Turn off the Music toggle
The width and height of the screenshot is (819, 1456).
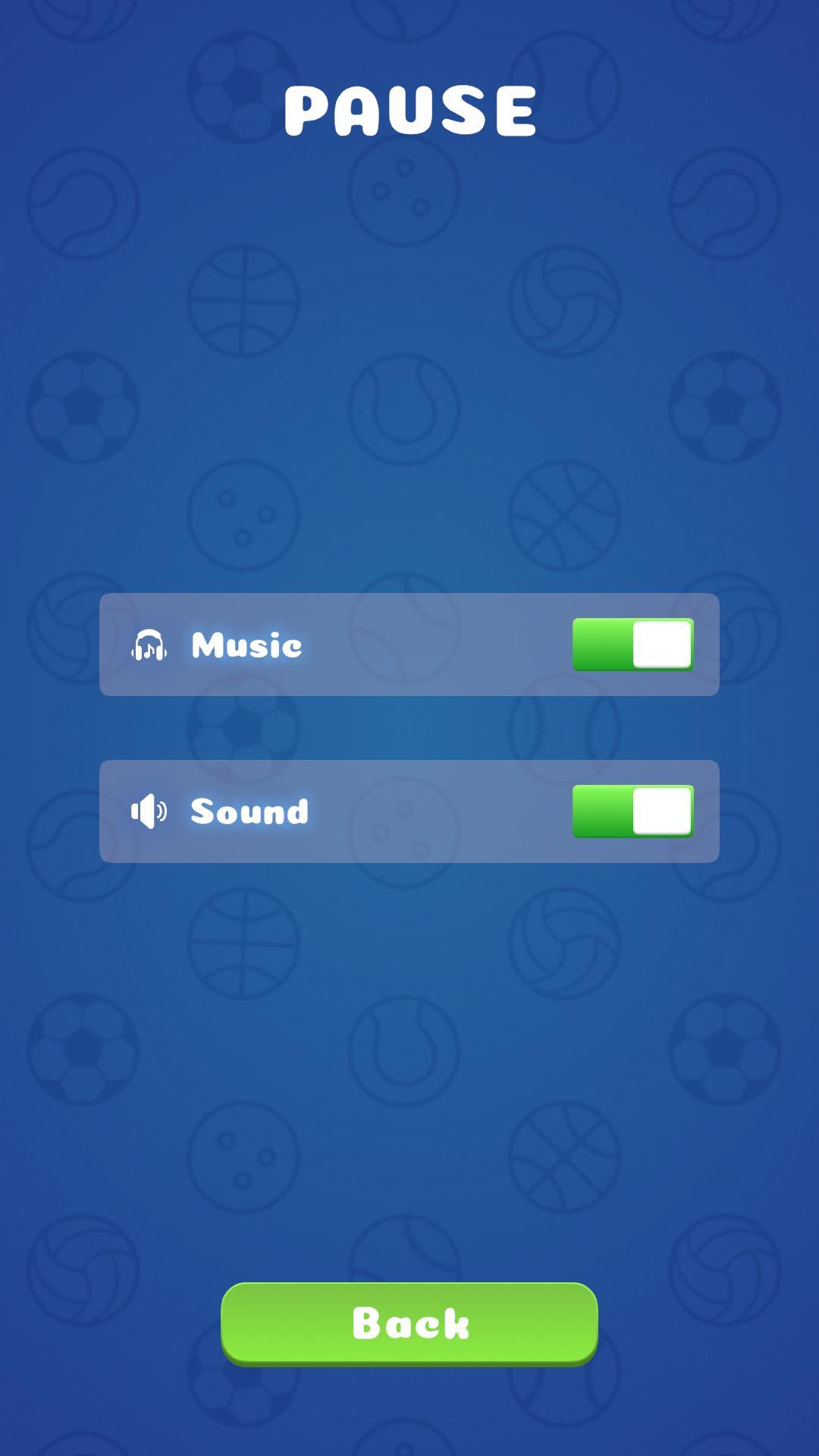click(x=632, y=645)
